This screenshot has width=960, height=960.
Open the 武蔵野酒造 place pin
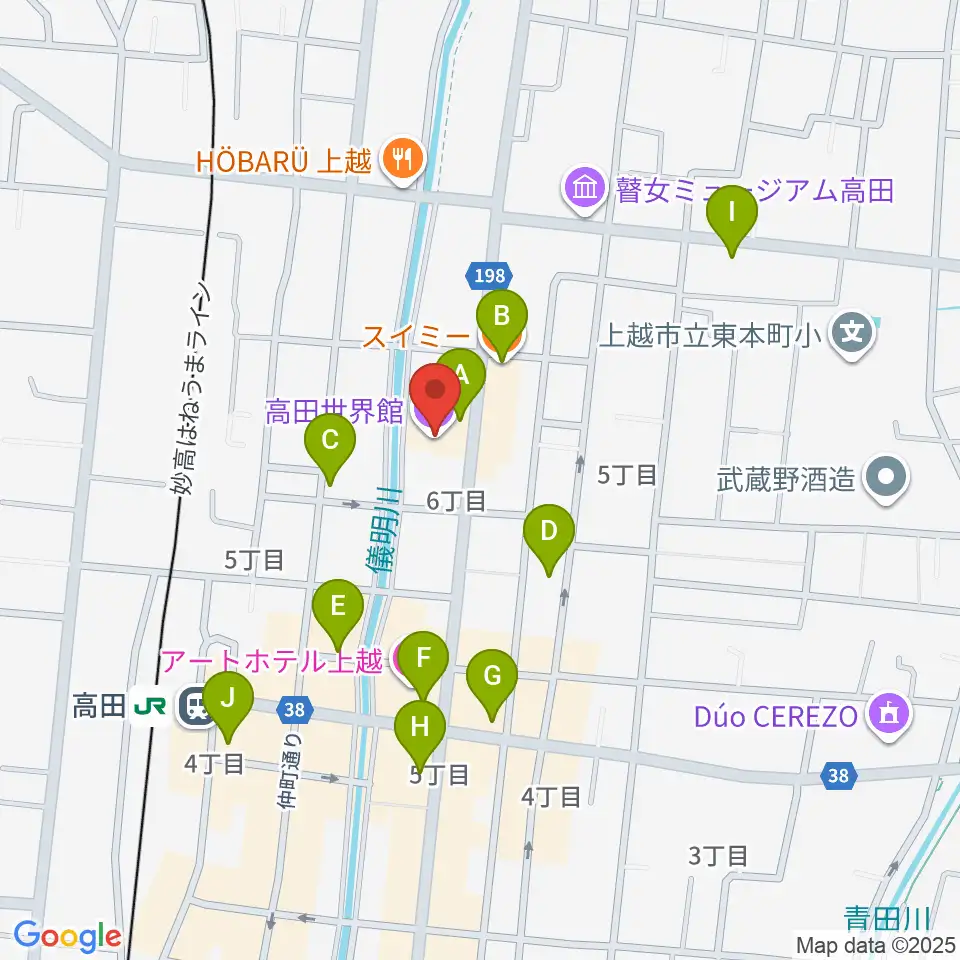click(x=886, y=479)
